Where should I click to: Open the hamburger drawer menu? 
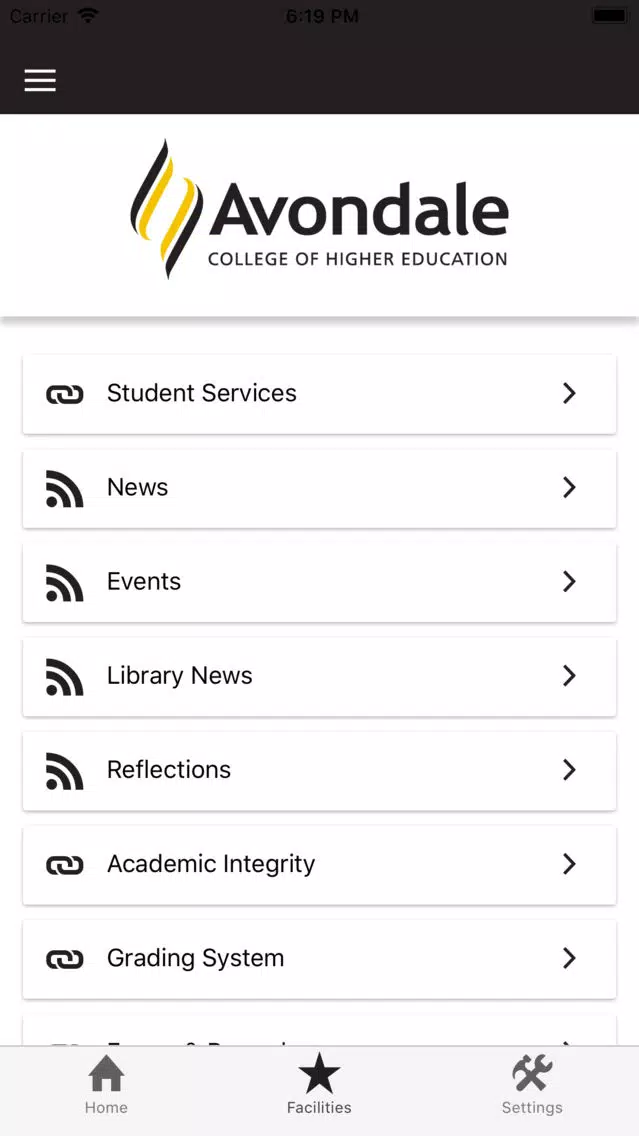tap(40, 80)
